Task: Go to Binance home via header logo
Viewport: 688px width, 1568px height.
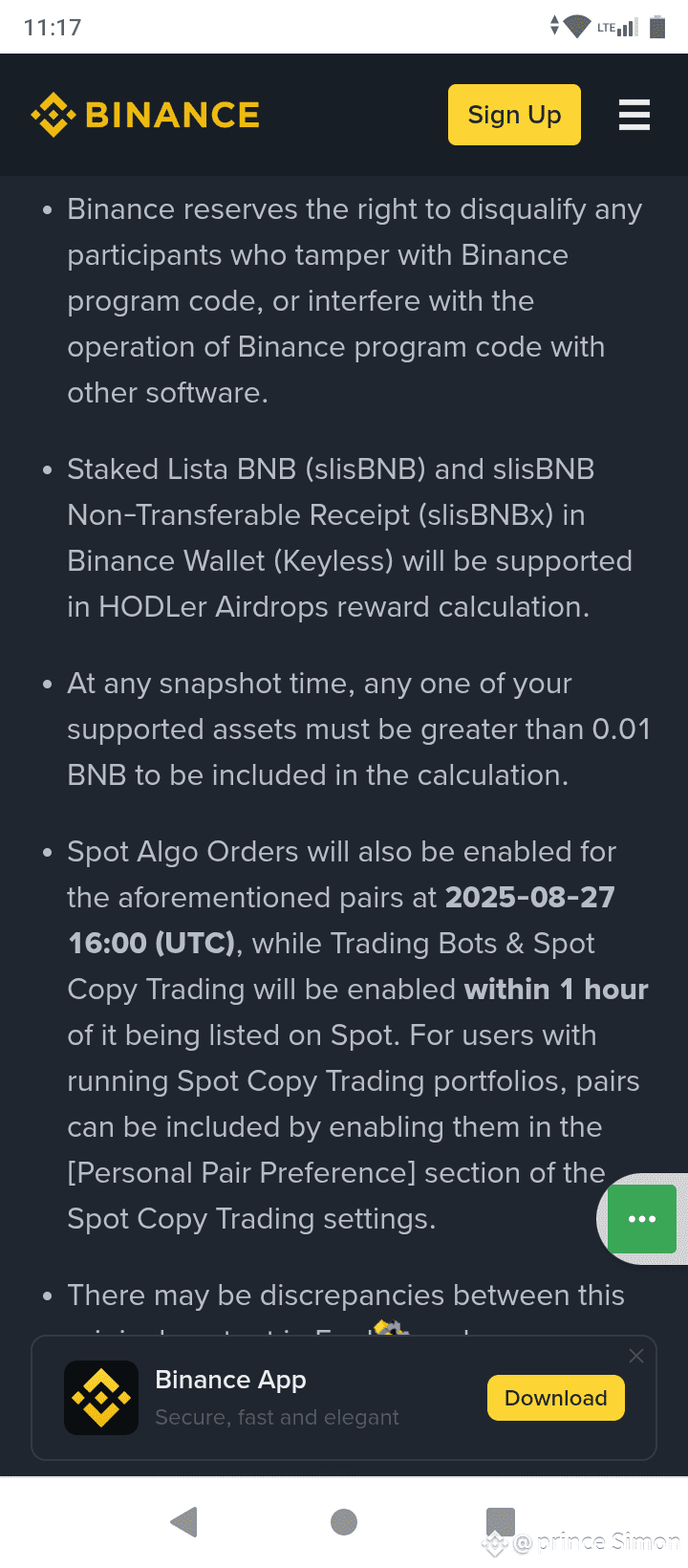Action: pyautogui.click(x=145, y=115)
